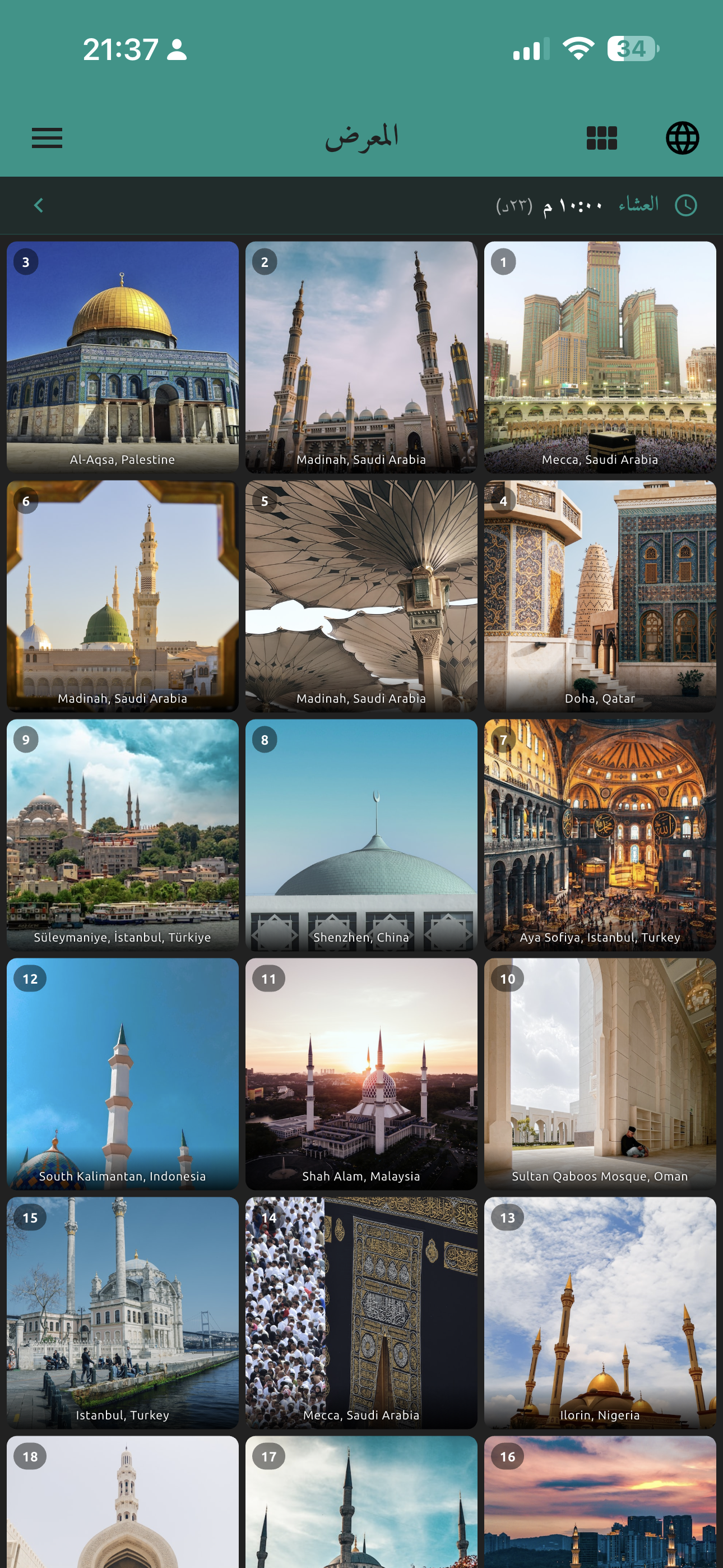Click the clock icon beside the Isha time
Screen dimensions: 723x1568
tap(687, 205)
